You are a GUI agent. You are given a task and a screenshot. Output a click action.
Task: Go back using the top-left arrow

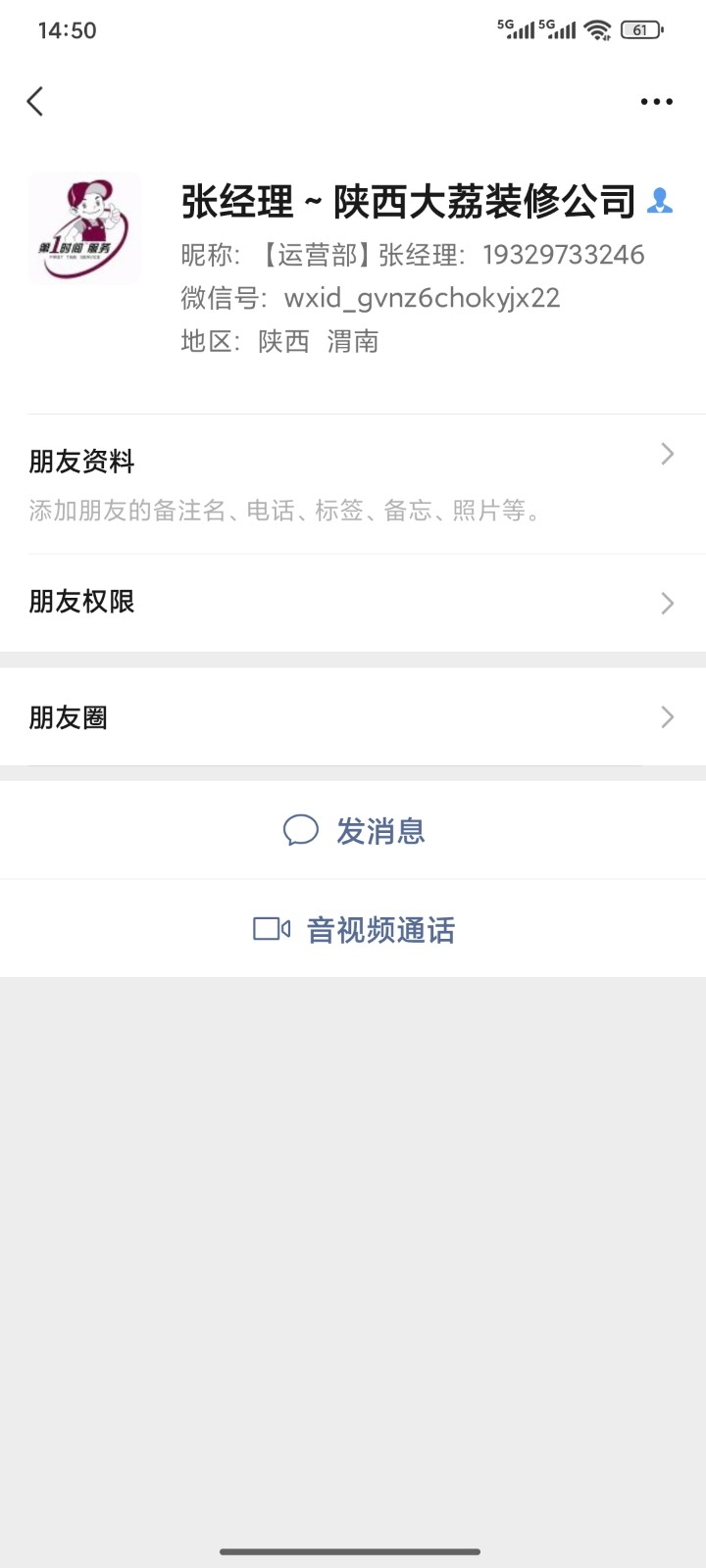[35, 101]
